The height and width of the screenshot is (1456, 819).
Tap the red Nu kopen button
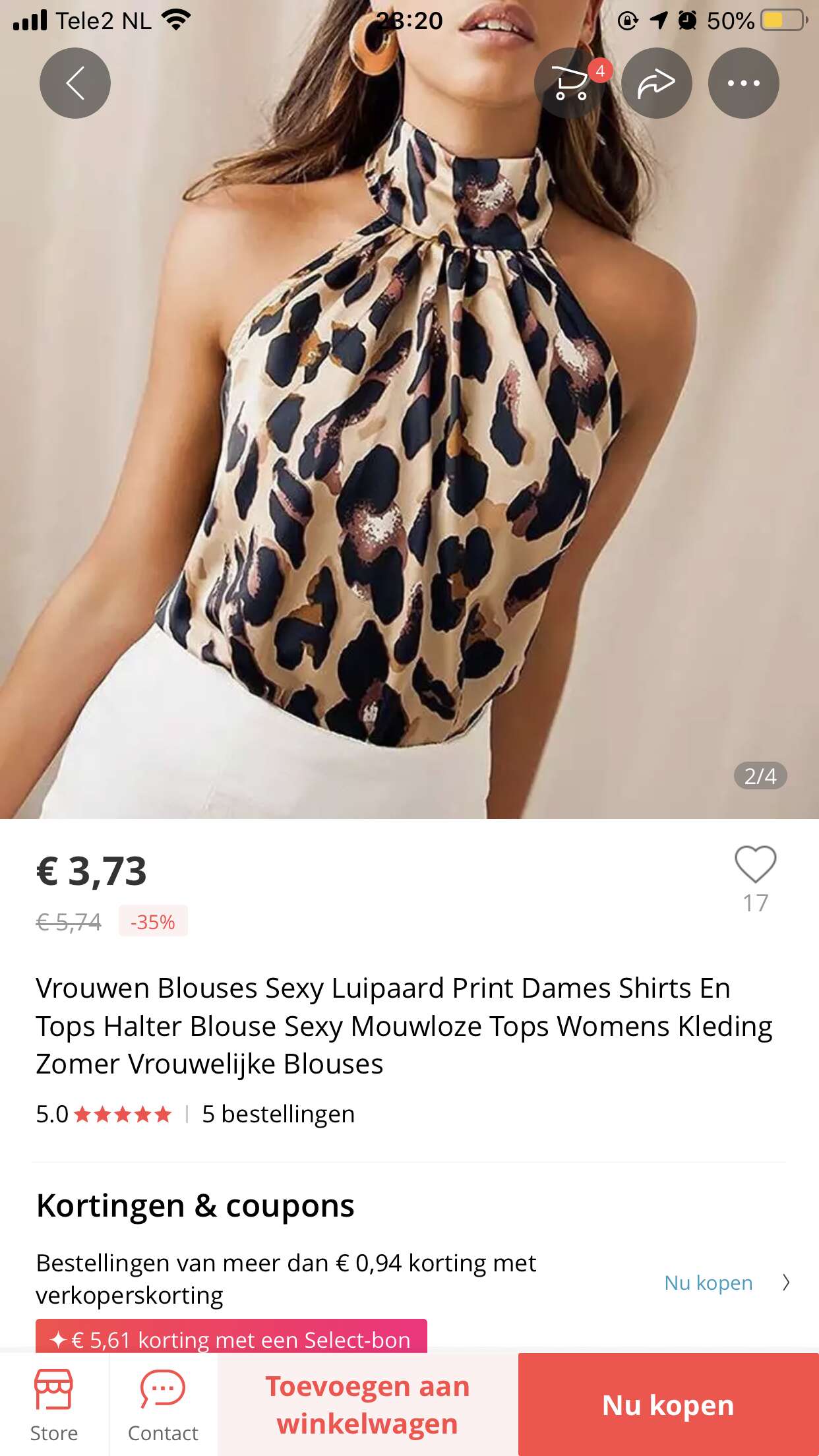point(668,1405)
